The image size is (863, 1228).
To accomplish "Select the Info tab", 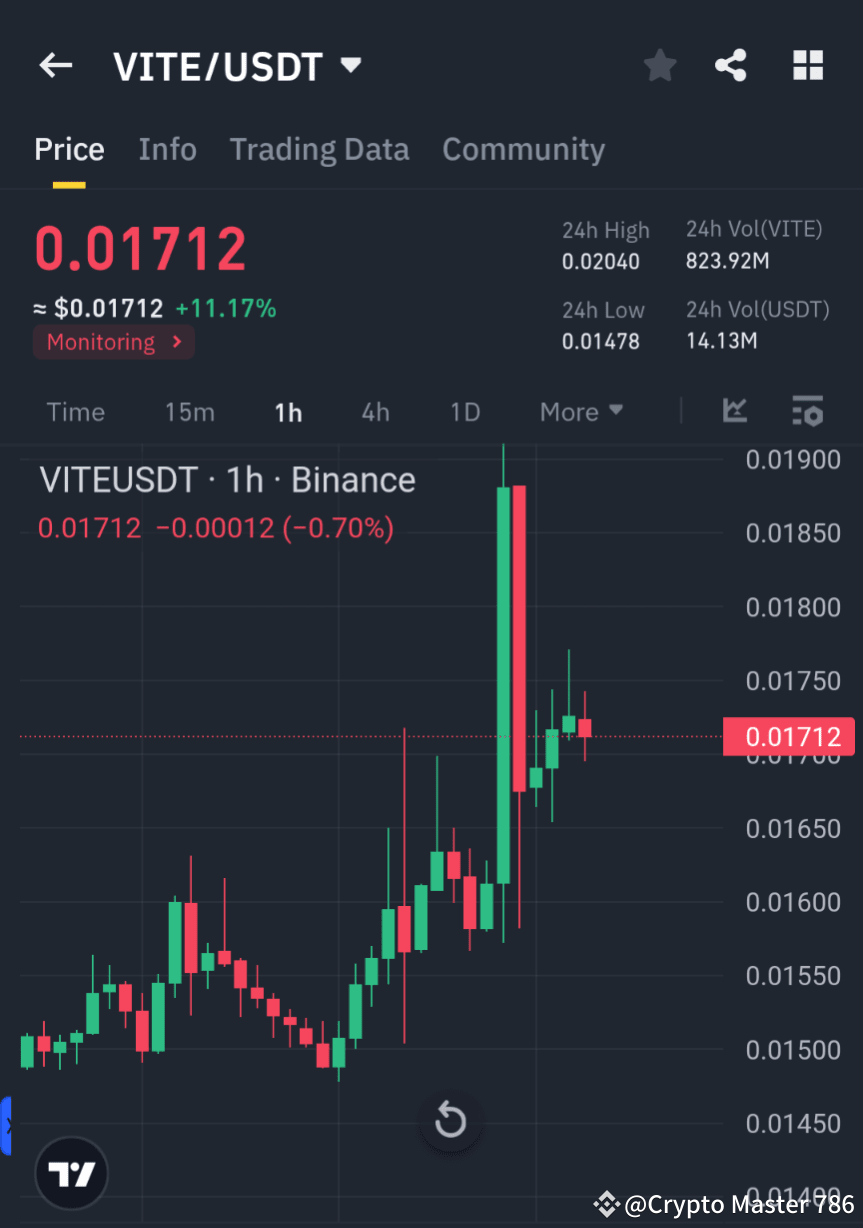I will [167, 148].
